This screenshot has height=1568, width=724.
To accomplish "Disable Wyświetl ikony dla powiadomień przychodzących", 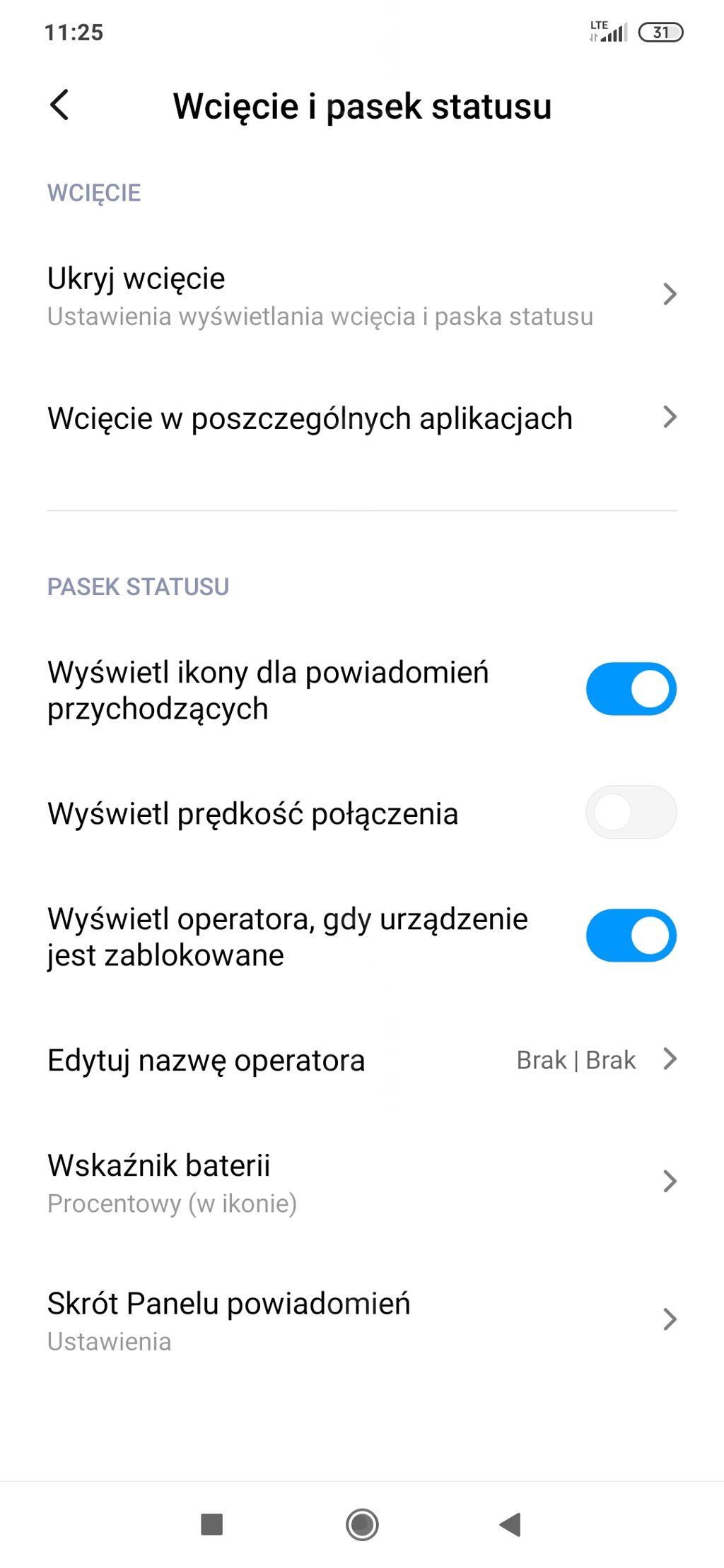I will [631, 689].
